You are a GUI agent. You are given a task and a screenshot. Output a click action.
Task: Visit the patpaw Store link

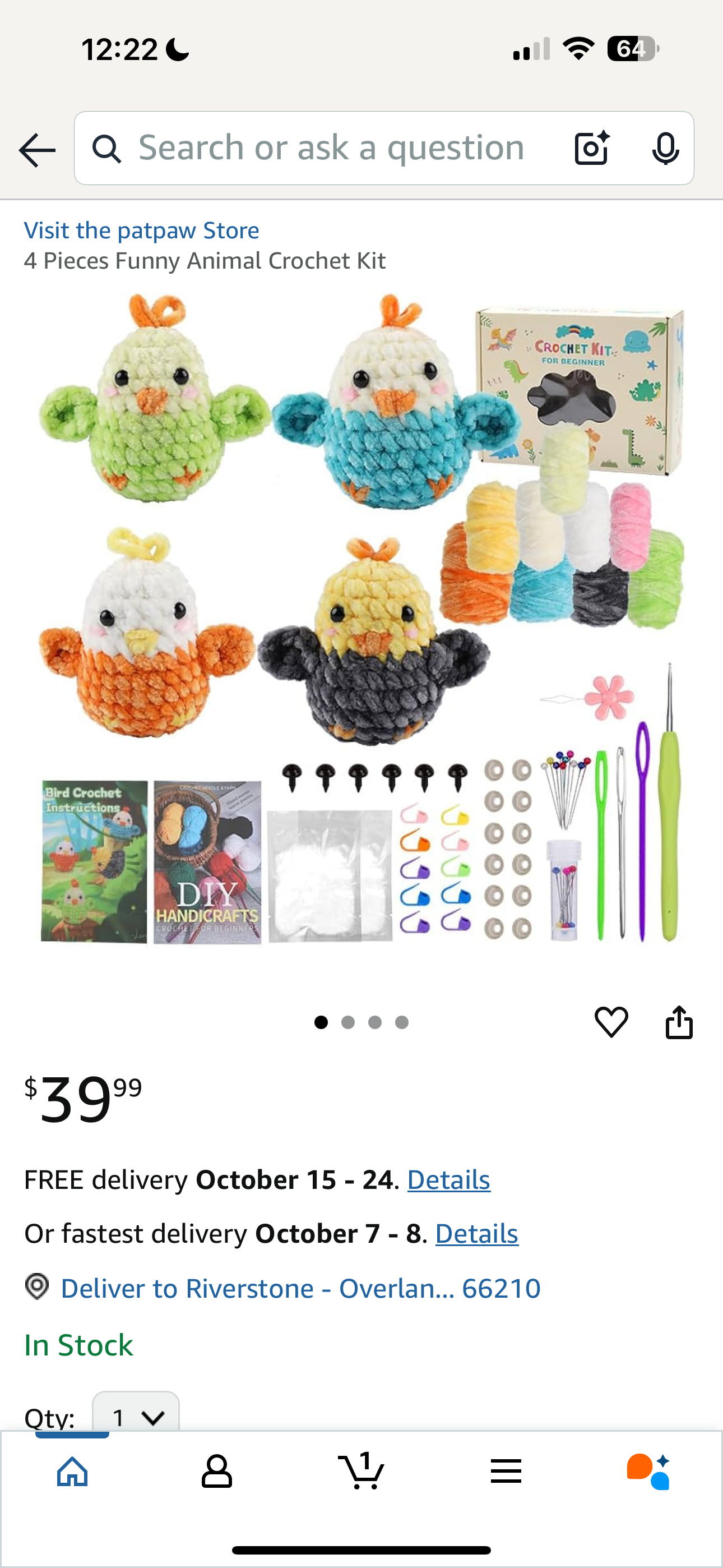pyautogui.click(x=141, y=230)
